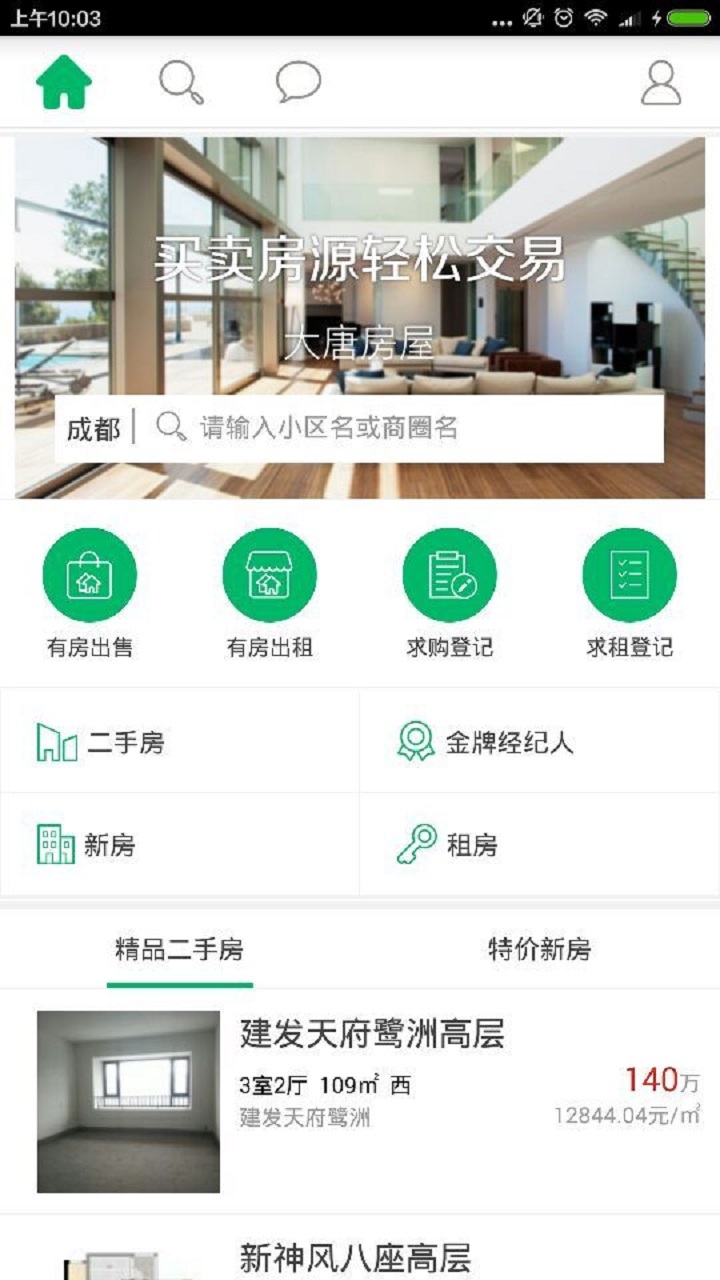Image resolution: width=720 pixels, height=1280 pixels.
Task: Browse 租房 rentals
Action: (539, 846)
